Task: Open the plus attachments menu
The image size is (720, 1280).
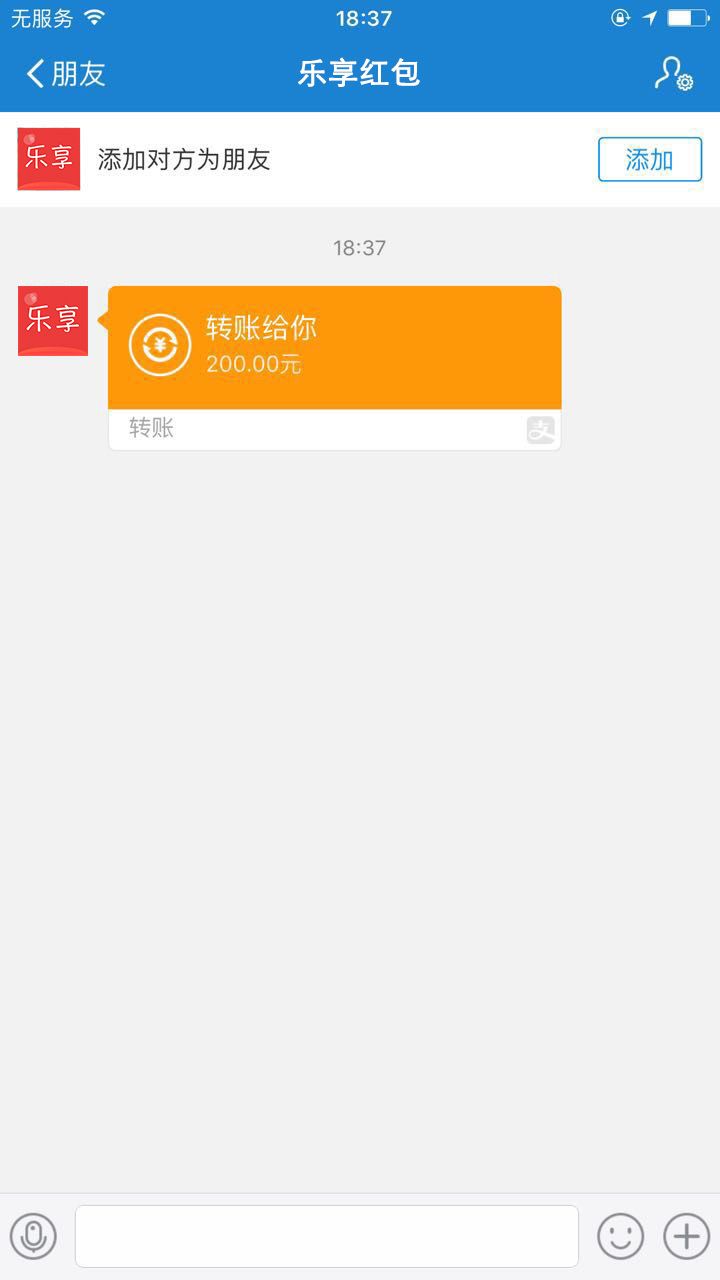Action: (x=687, y=1236)
